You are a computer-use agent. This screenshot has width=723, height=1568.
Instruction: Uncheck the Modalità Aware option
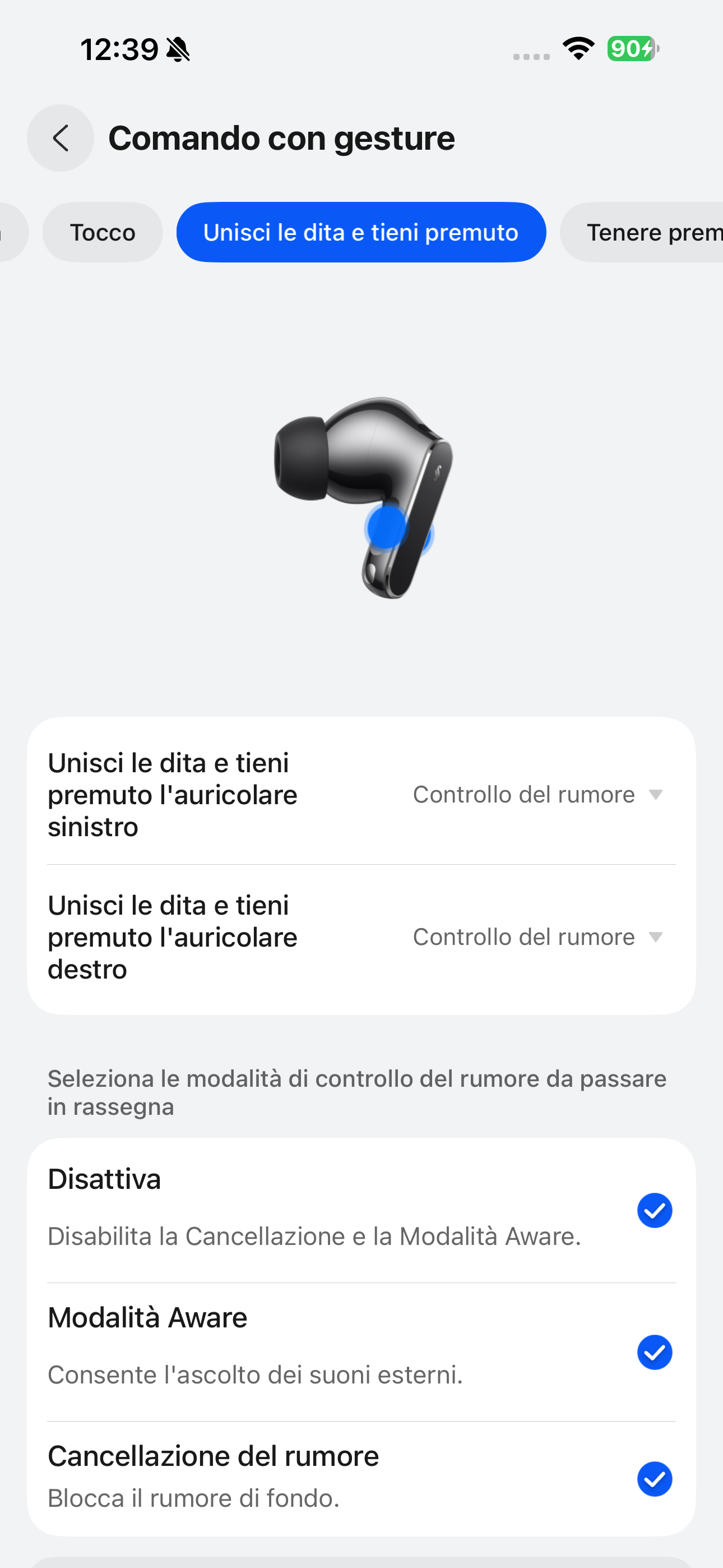point(654,1352)
